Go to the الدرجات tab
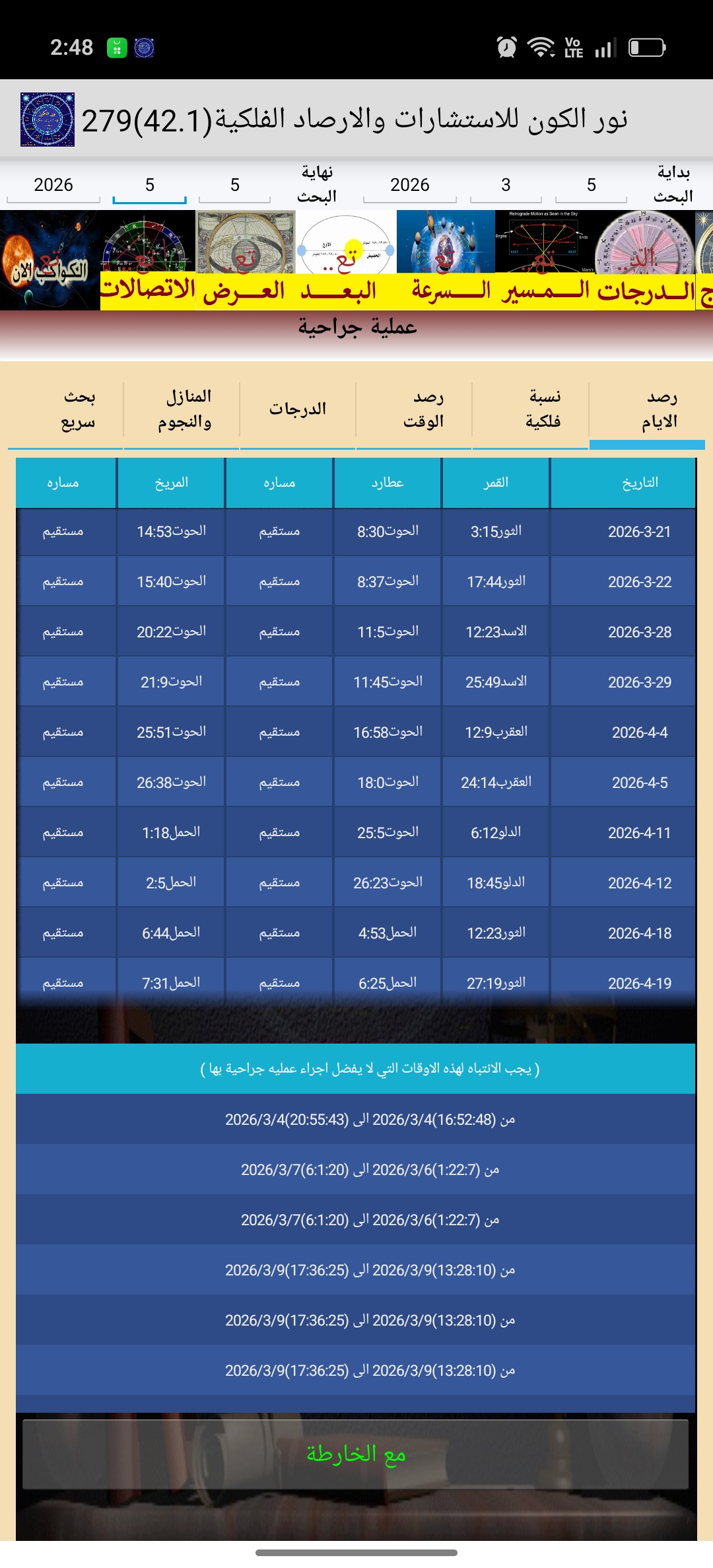This screenshot has height=1568, width=713. point(298,410)
